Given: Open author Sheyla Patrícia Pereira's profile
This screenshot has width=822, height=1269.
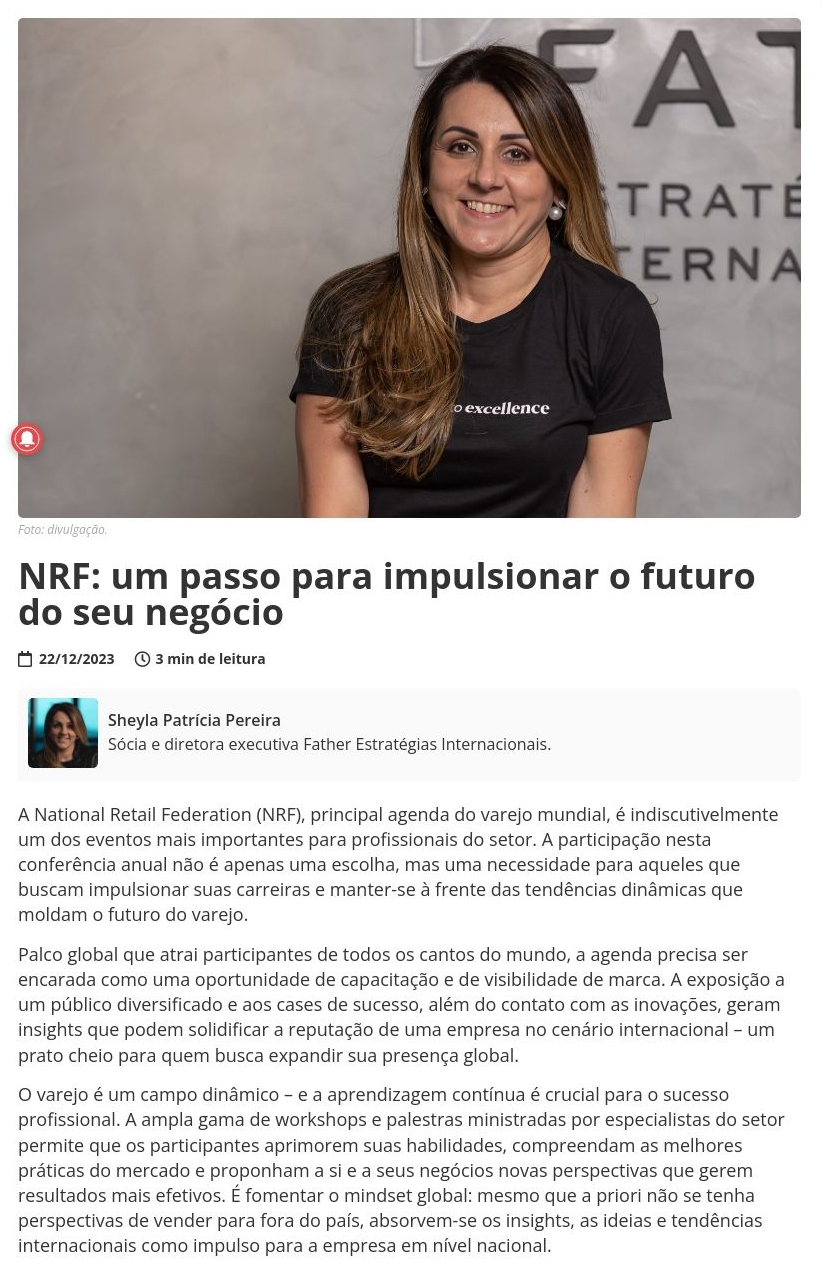Looking at the screenshot, I should [x=194, y=720].
